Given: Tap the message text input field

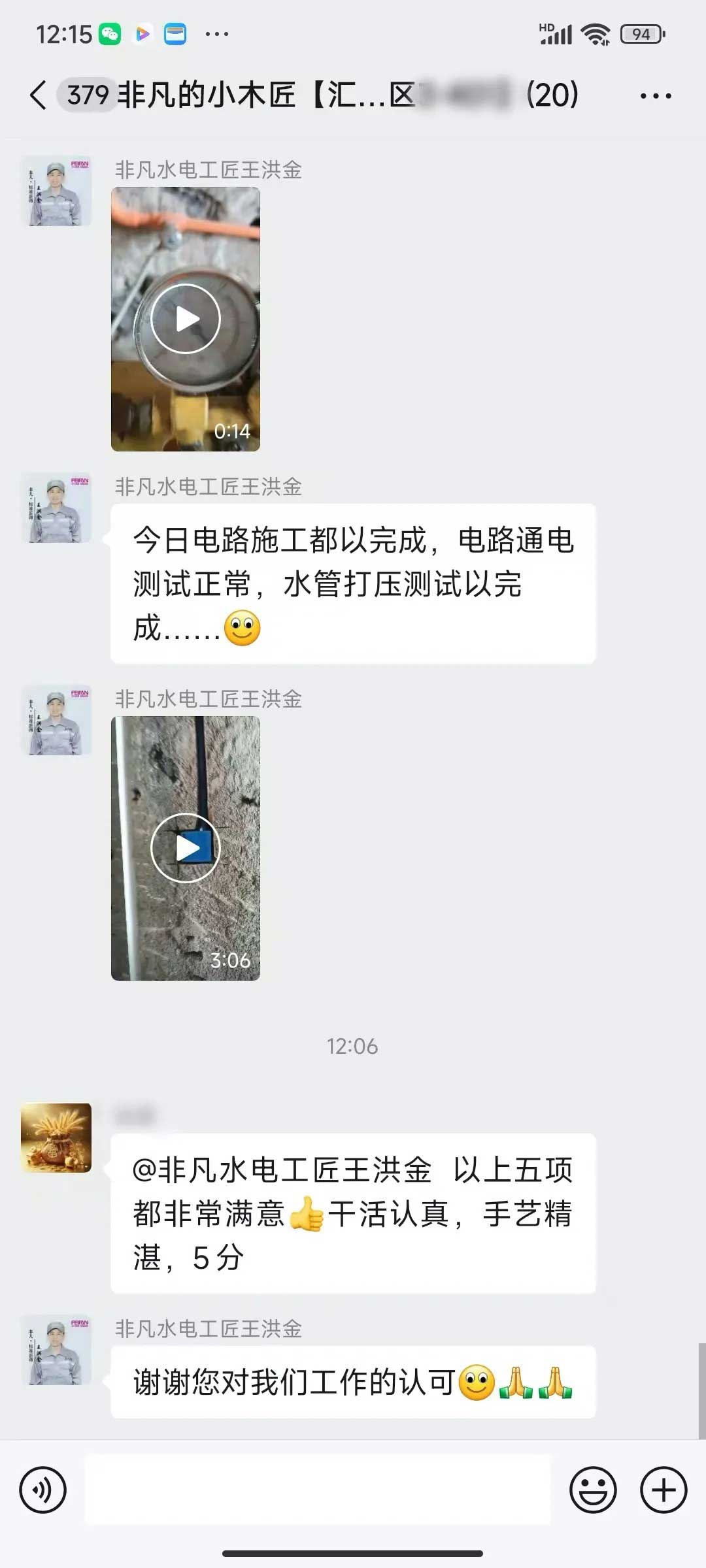Looking at the screenshot, I should (x=318, y=1490).
